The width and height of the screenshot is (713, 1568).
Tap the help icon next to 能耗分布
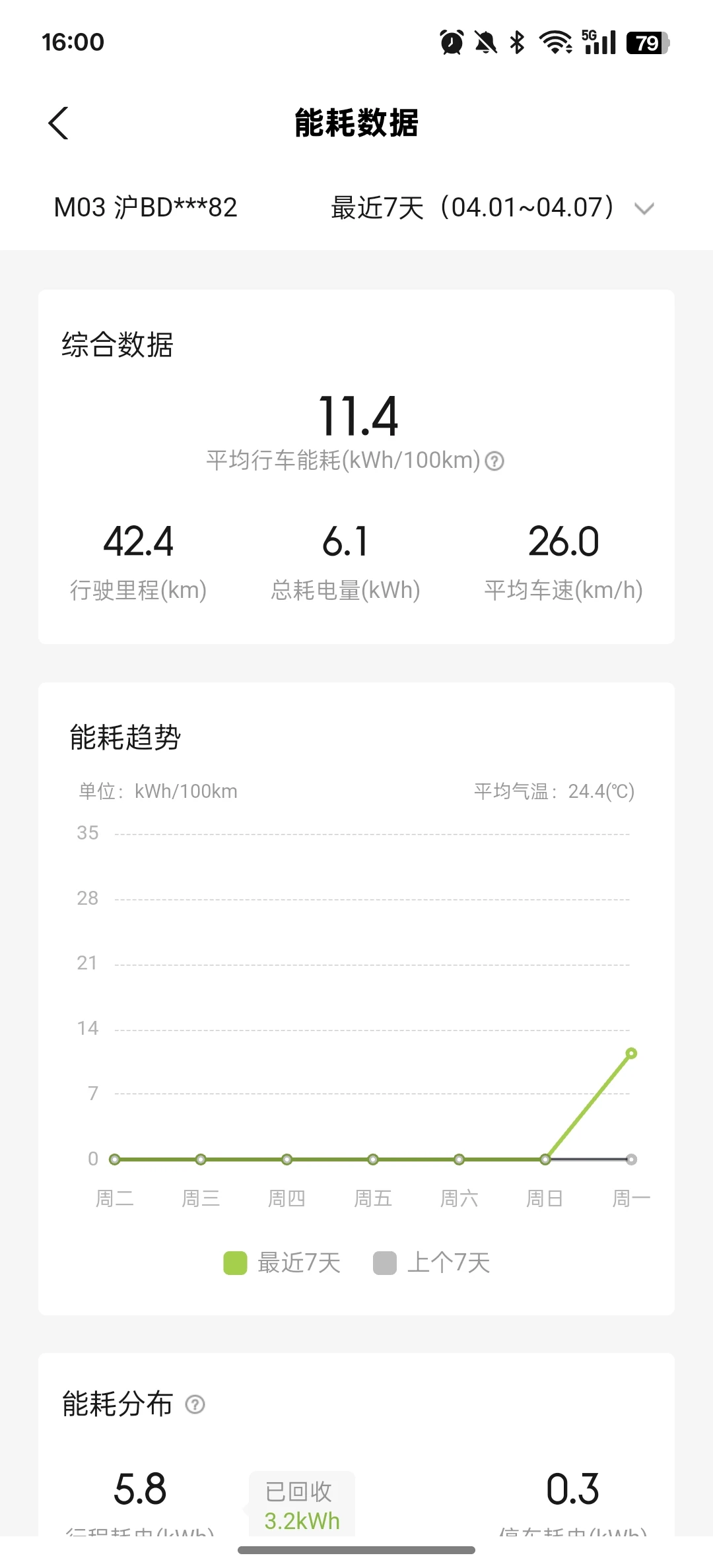195,1404
